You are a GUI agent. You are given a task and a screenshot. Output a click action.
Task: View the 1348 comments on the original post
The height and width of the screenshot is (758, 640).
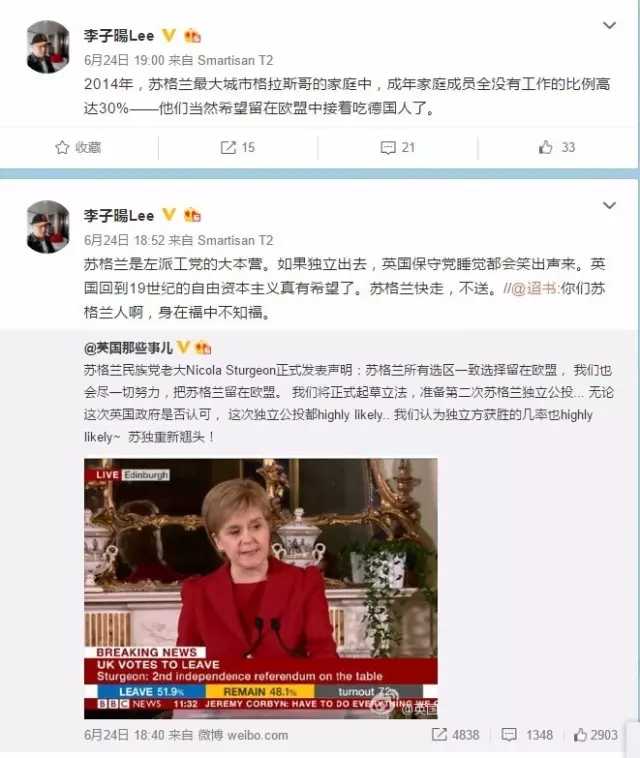point(528,735)
